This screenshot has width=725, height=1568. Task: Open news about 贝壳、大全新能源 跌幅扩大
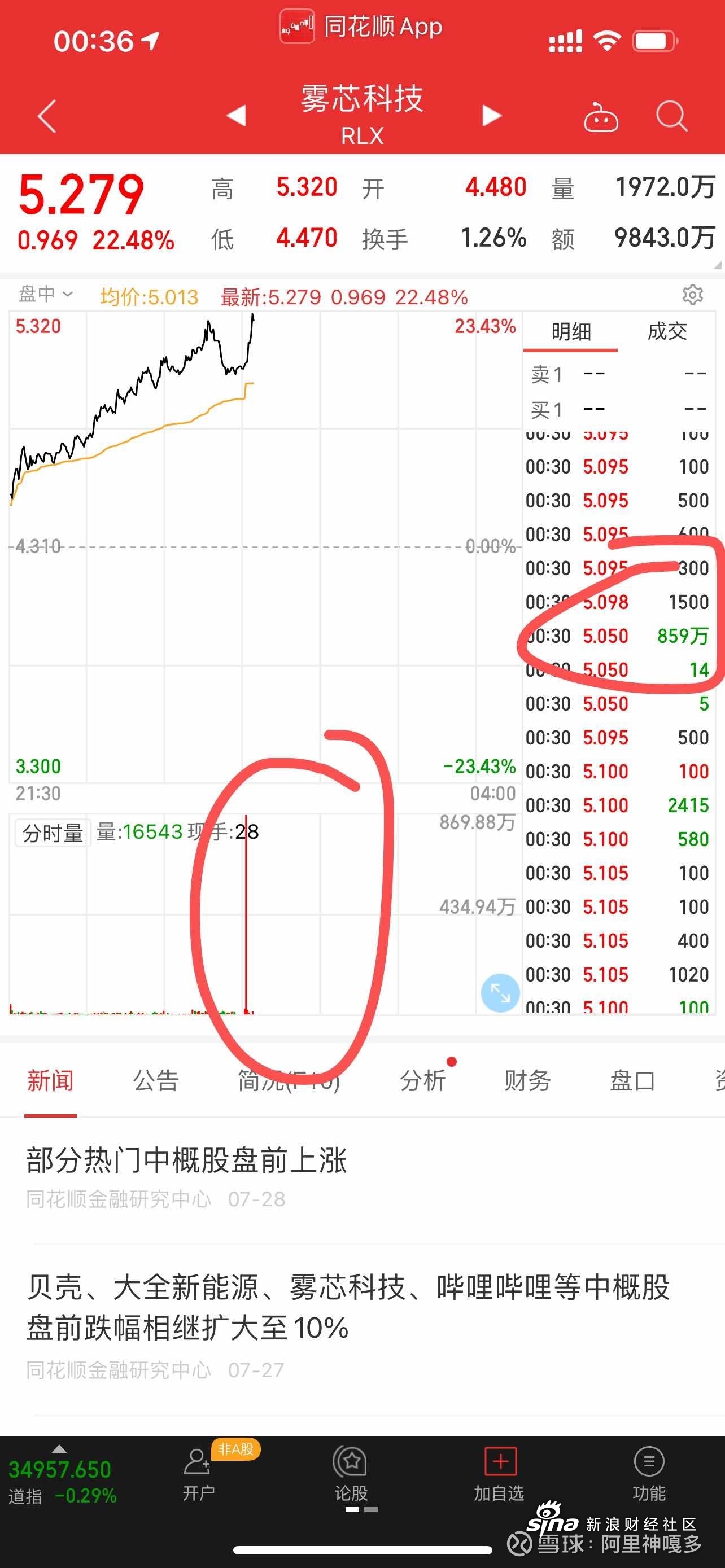coord(348,1307)
